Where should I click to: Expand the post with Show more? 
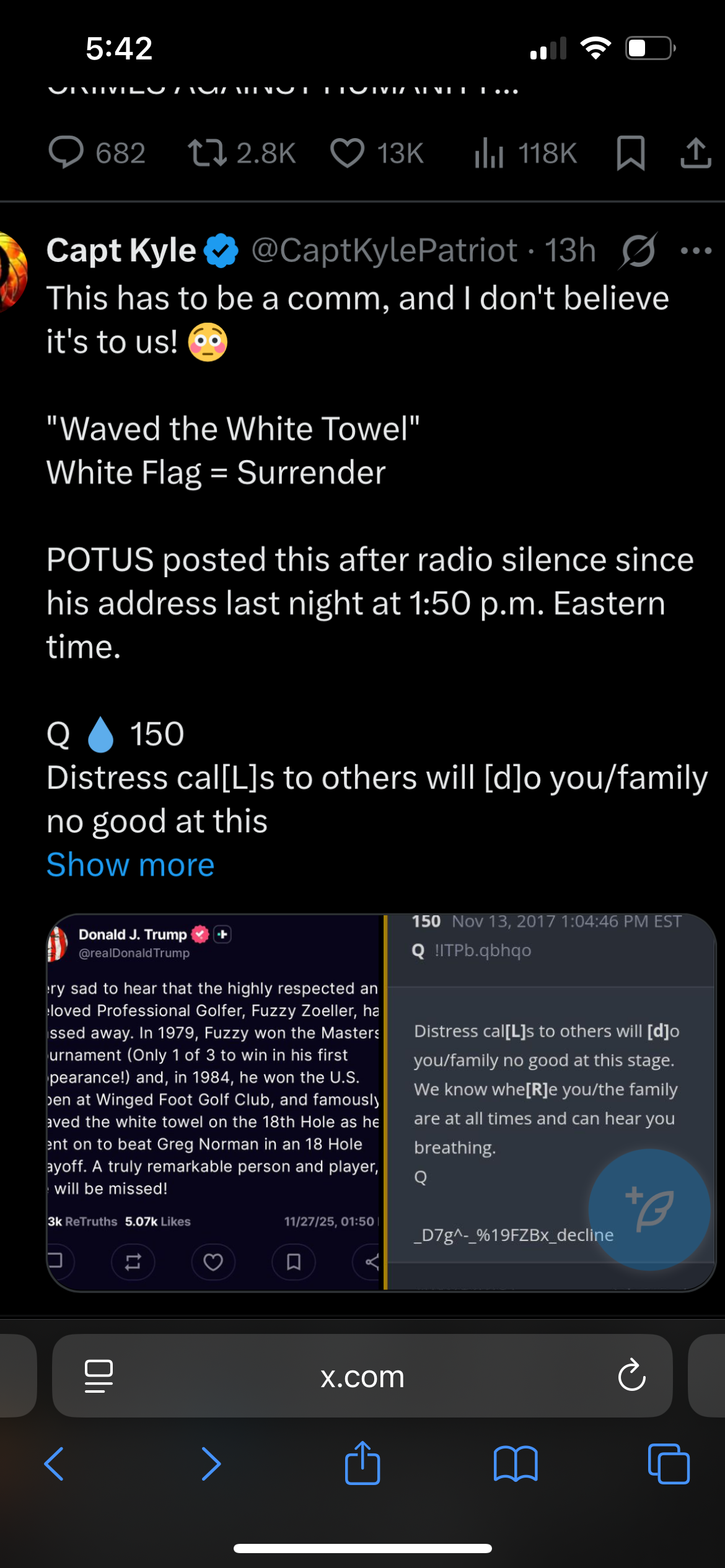(x=131, y=865)
